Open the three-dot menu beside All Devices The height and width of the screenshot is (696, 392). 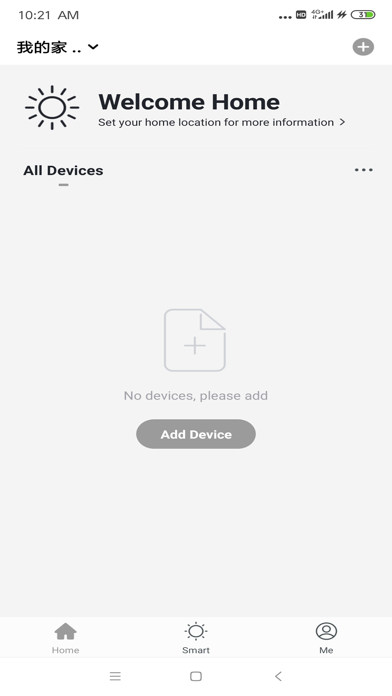pyautogui.click(x=364, y=170)
